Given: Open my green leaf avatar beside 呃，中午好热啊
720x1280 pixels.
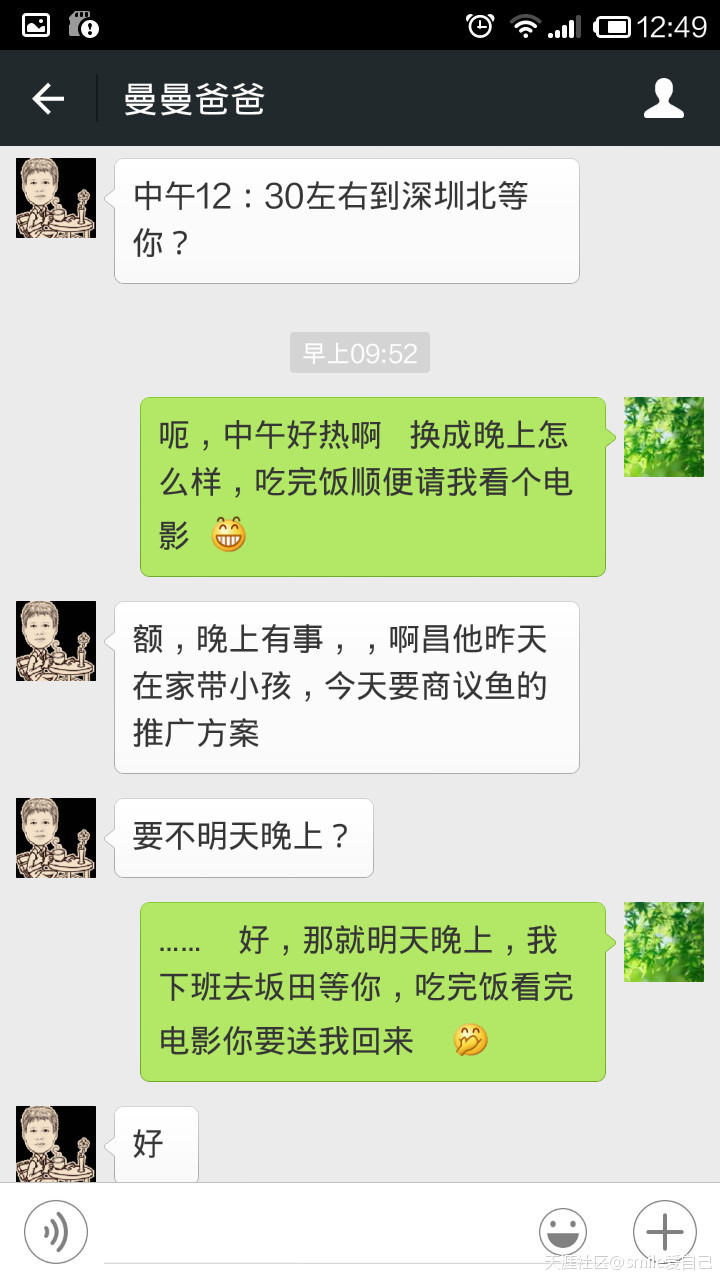Looking at the screenshot, I should (x=663, y=437).
